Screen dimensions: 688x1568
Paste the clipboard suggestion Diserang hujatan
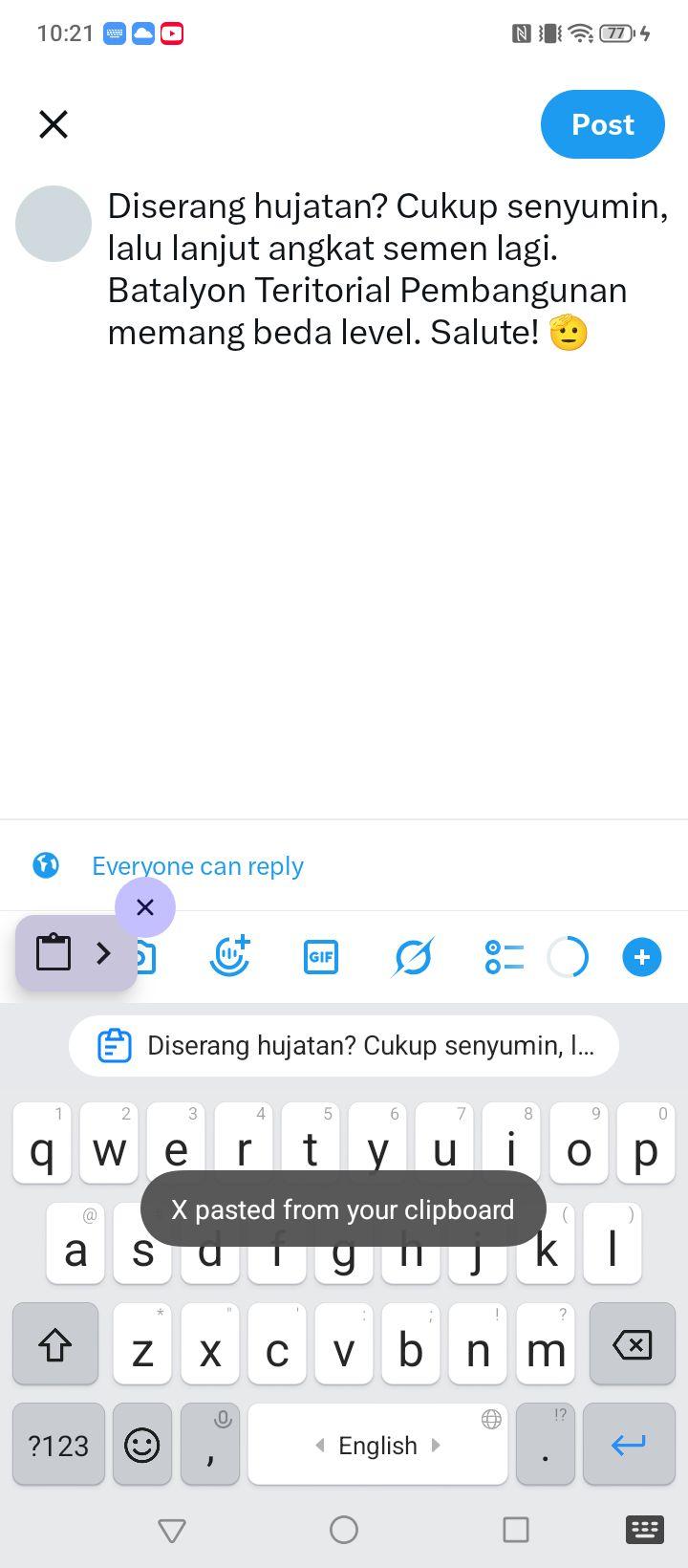[x=344, y=1046]
